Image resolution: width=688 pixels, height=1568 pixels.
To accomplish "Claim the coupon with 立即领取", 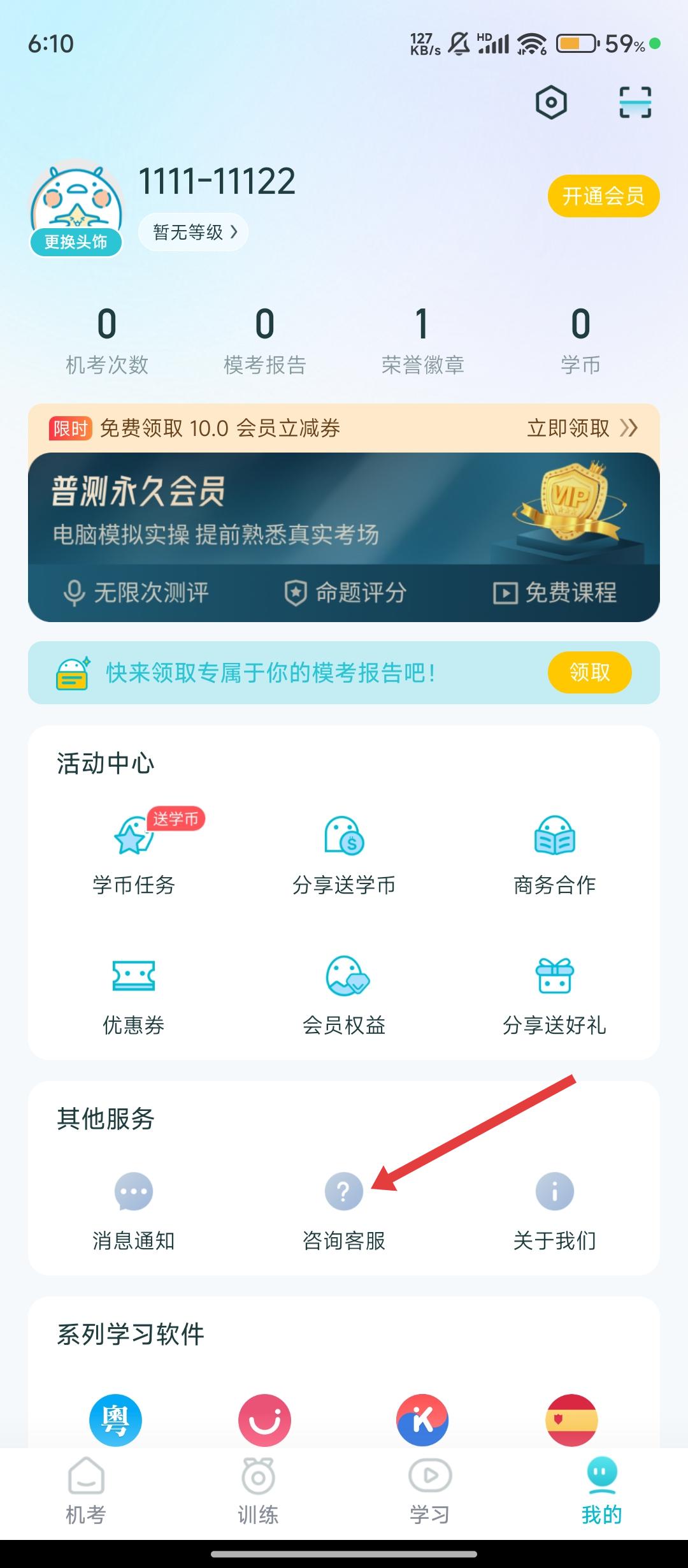I will 581,428.
